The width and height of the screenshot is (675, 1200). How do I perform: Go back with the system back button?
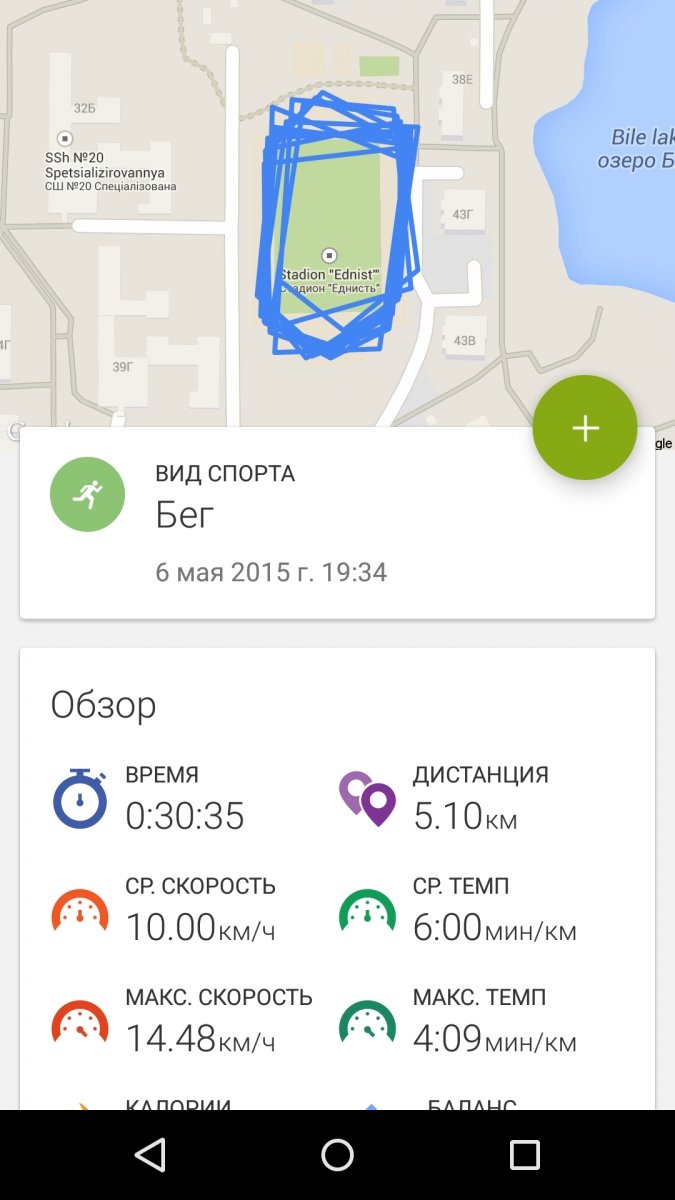tap(150, 1155)
